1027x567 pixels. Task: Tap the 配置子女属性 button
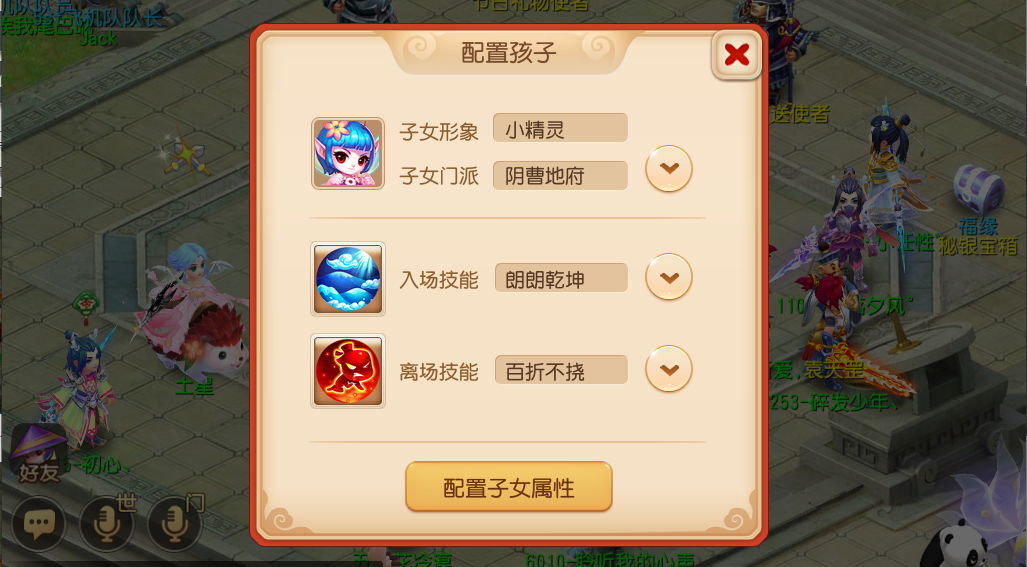pyautogui.click(x=508, y=487)
